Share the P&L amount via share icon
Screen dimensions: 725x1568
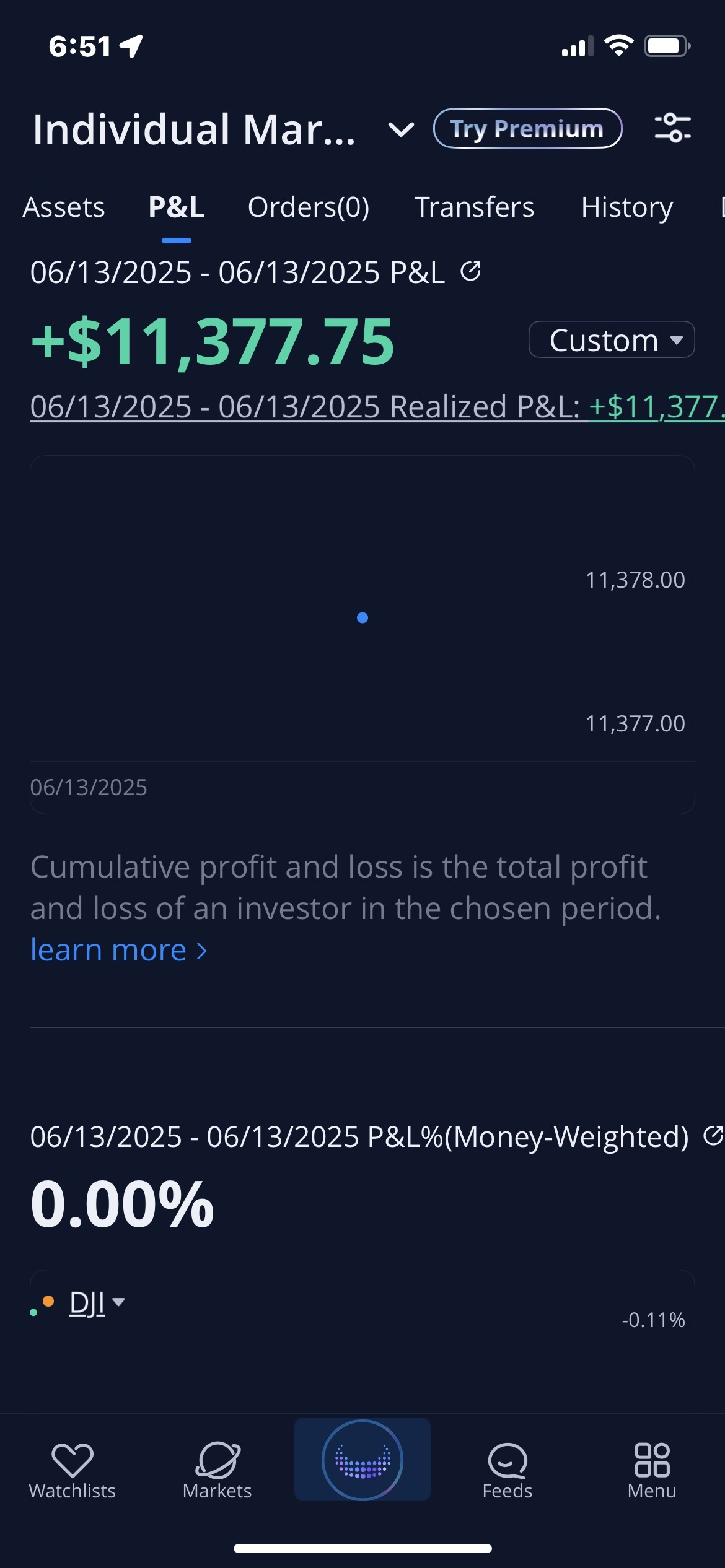(470, 271)
